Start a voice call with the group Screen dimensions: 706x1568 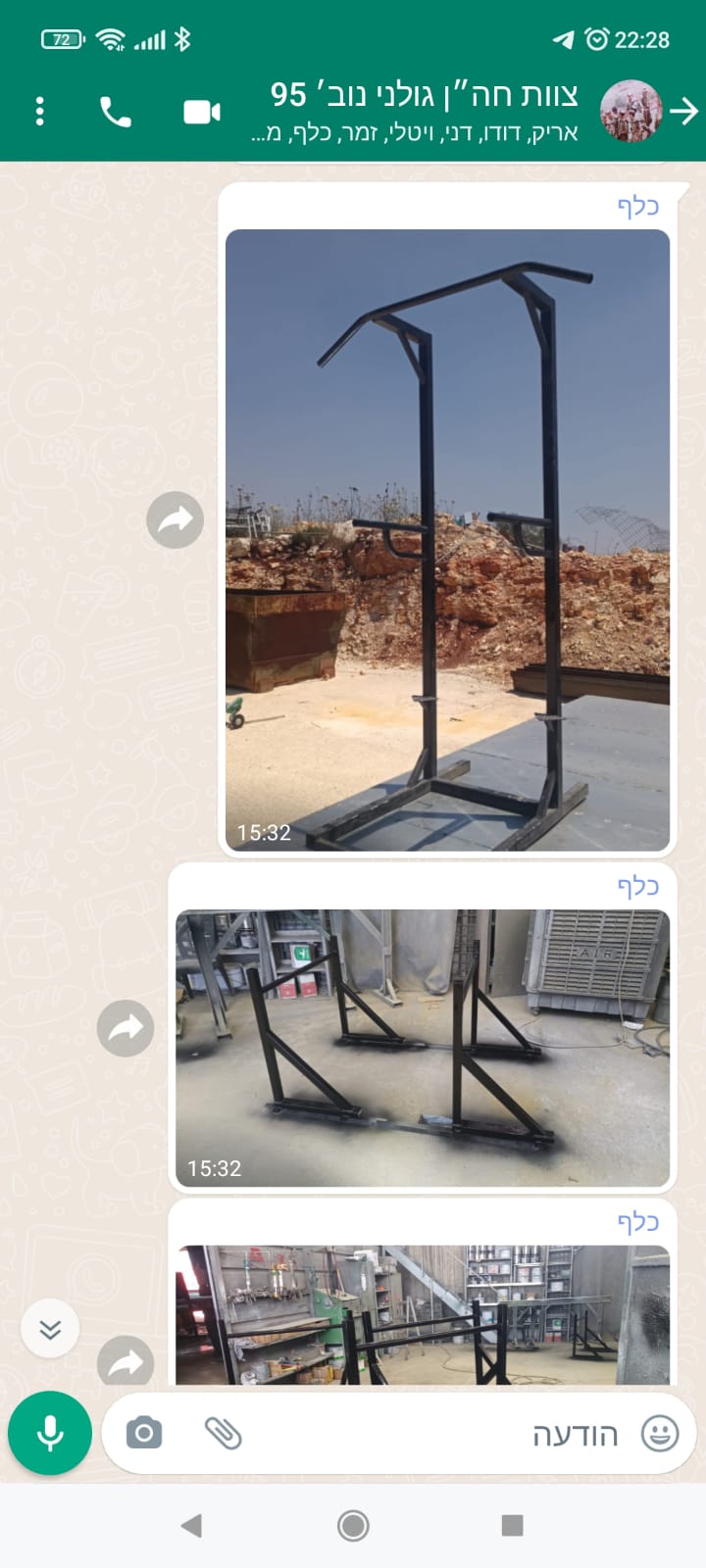[x=116, y=113]
